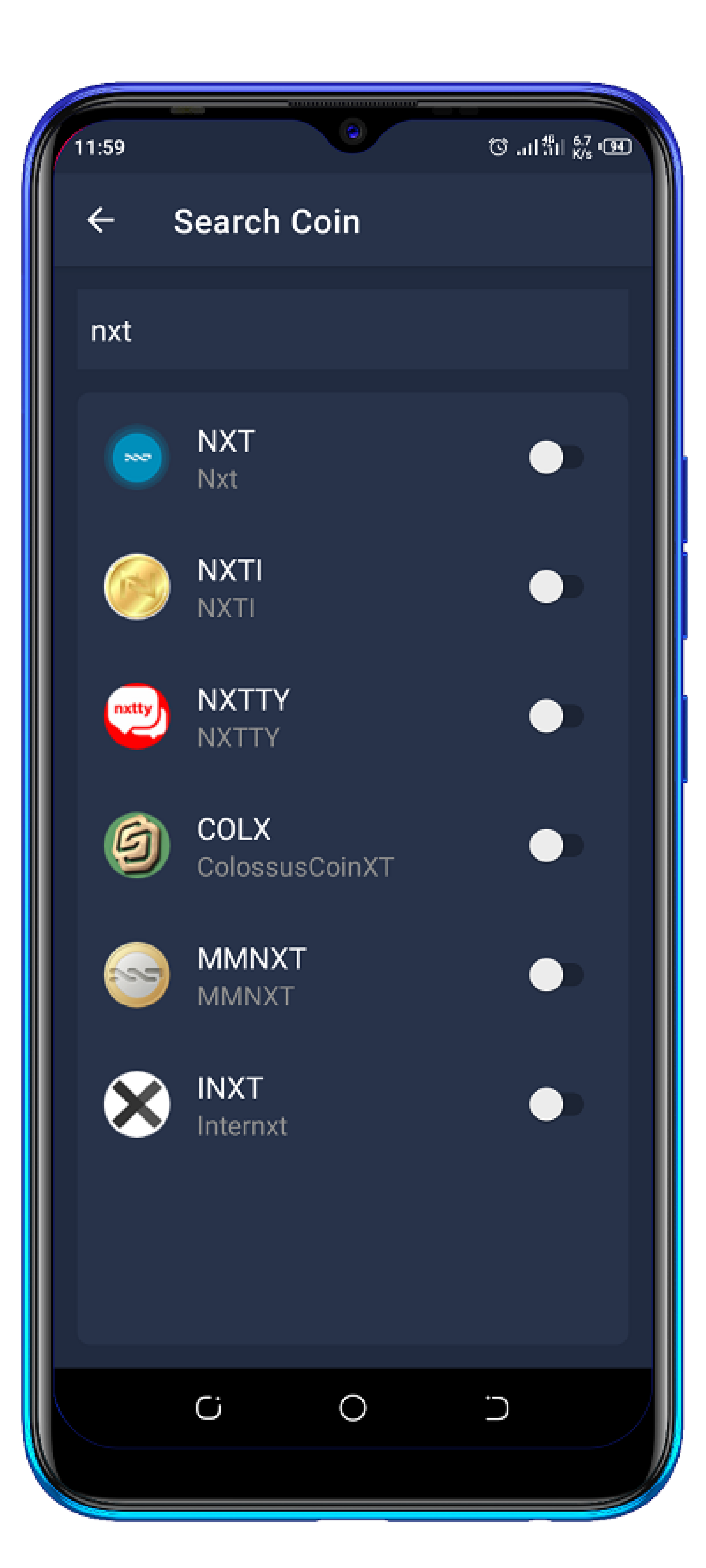Open recent apps from navigation bar
This screenshot has width=706, height=1568.
(x=208, y=1407)
